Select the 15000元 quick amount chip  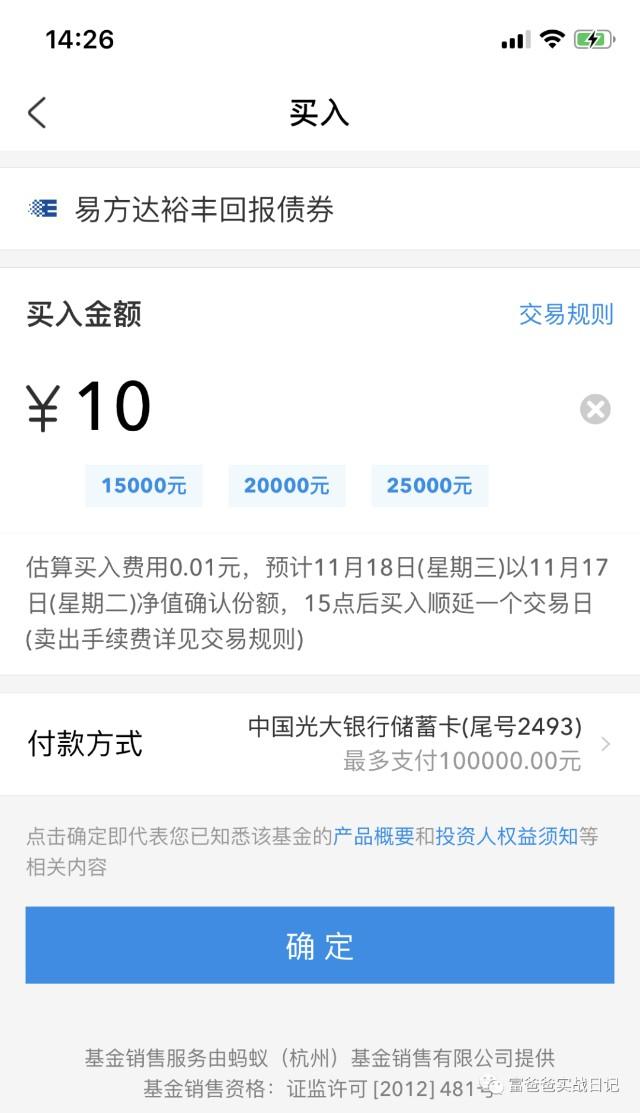coord(143,486)
